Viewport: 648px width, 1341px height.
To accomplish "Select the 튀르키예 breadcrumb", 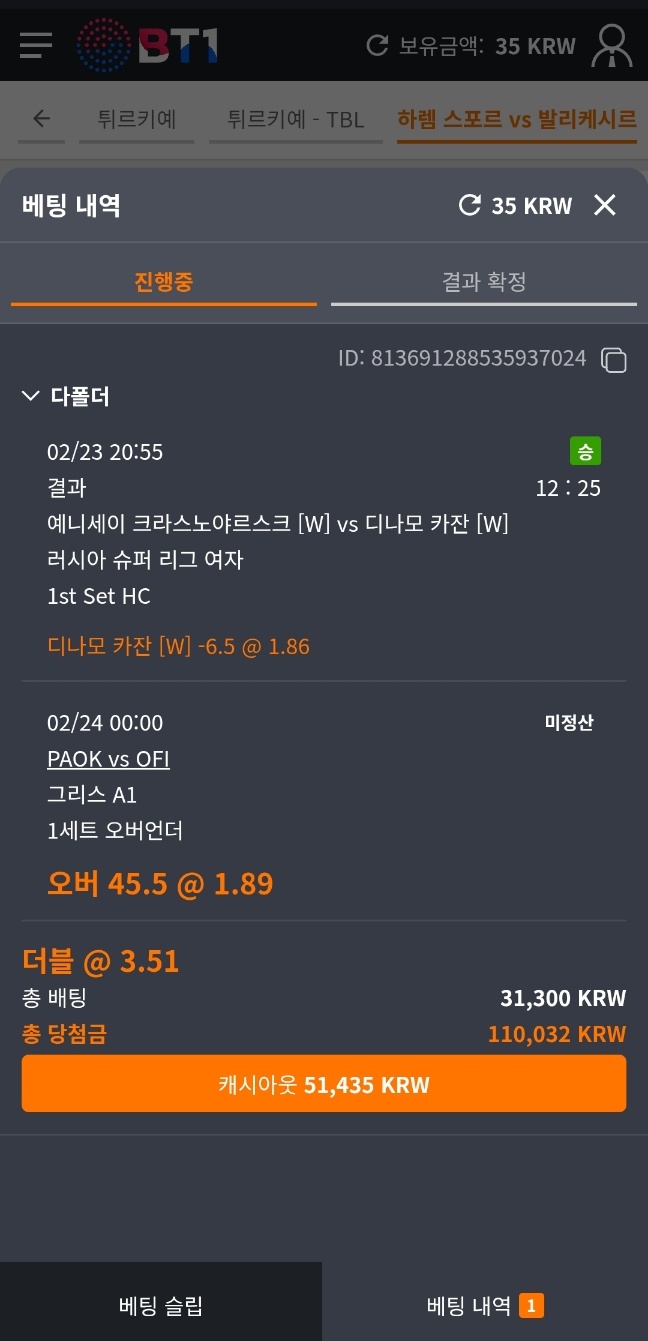I will [137, 120].
